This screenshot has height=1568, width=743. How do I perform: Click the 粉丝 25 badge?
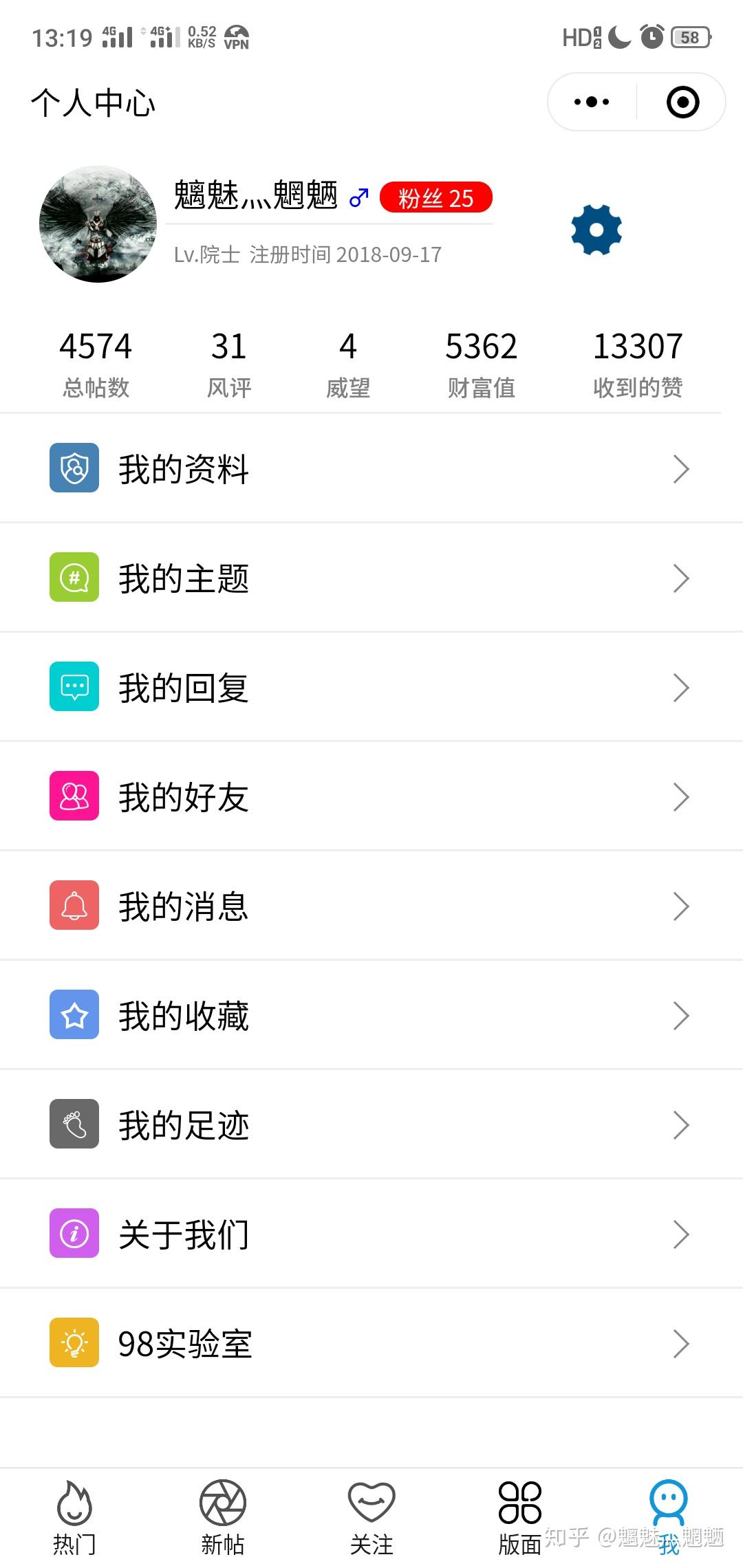point(435,197)
